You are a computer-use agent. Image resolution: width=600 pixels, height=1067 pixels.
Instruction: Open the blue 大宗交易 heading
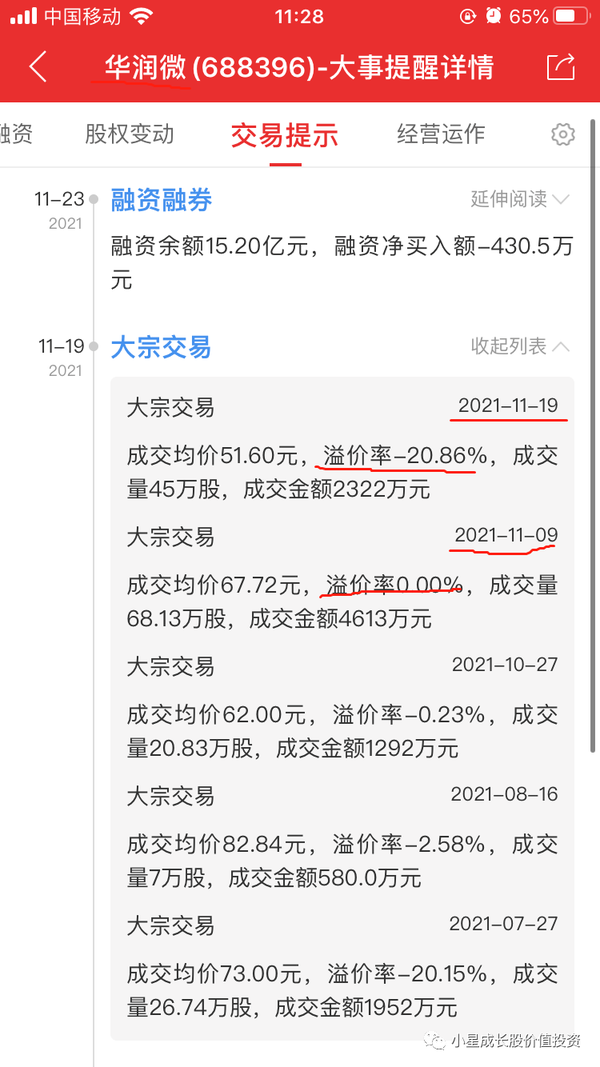161,348
